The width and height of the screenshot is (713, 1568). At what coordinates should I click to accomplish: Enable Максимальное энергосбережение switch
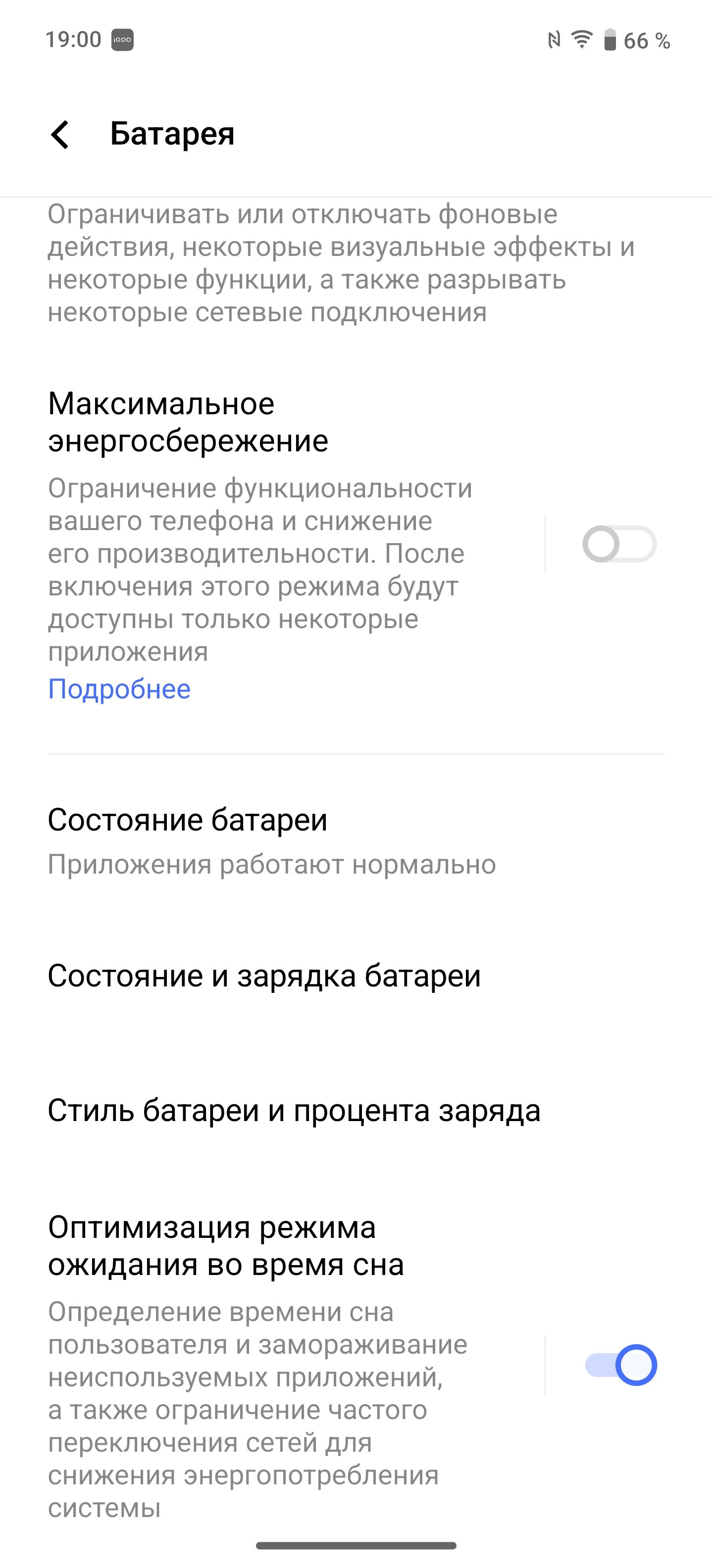tap(619, 543)
